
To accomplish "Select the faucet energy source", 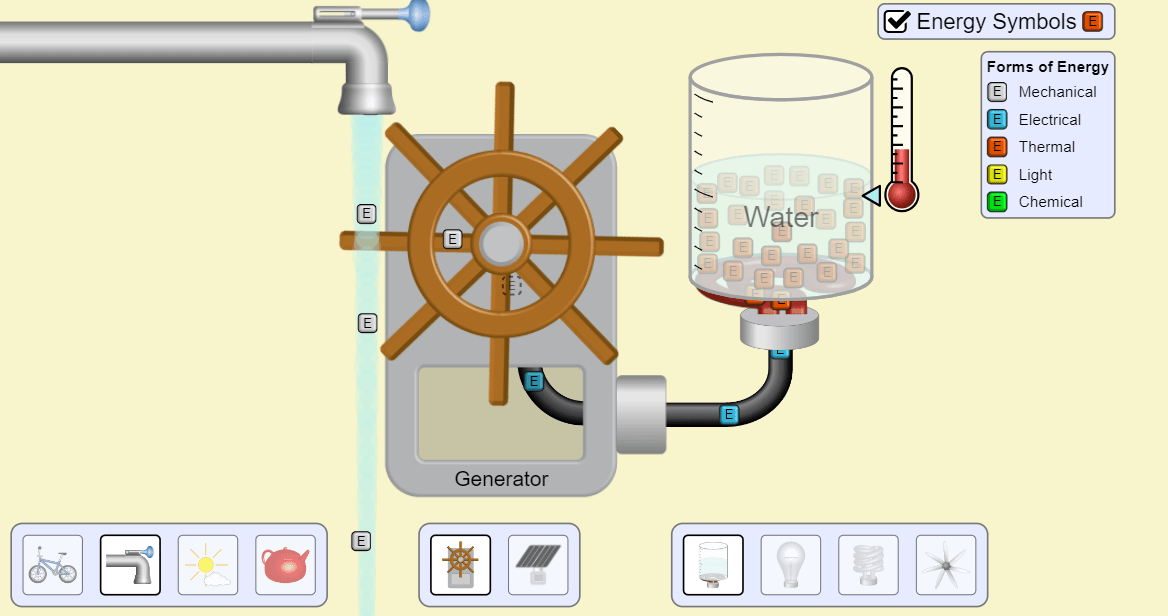I will tap(130, 565).
